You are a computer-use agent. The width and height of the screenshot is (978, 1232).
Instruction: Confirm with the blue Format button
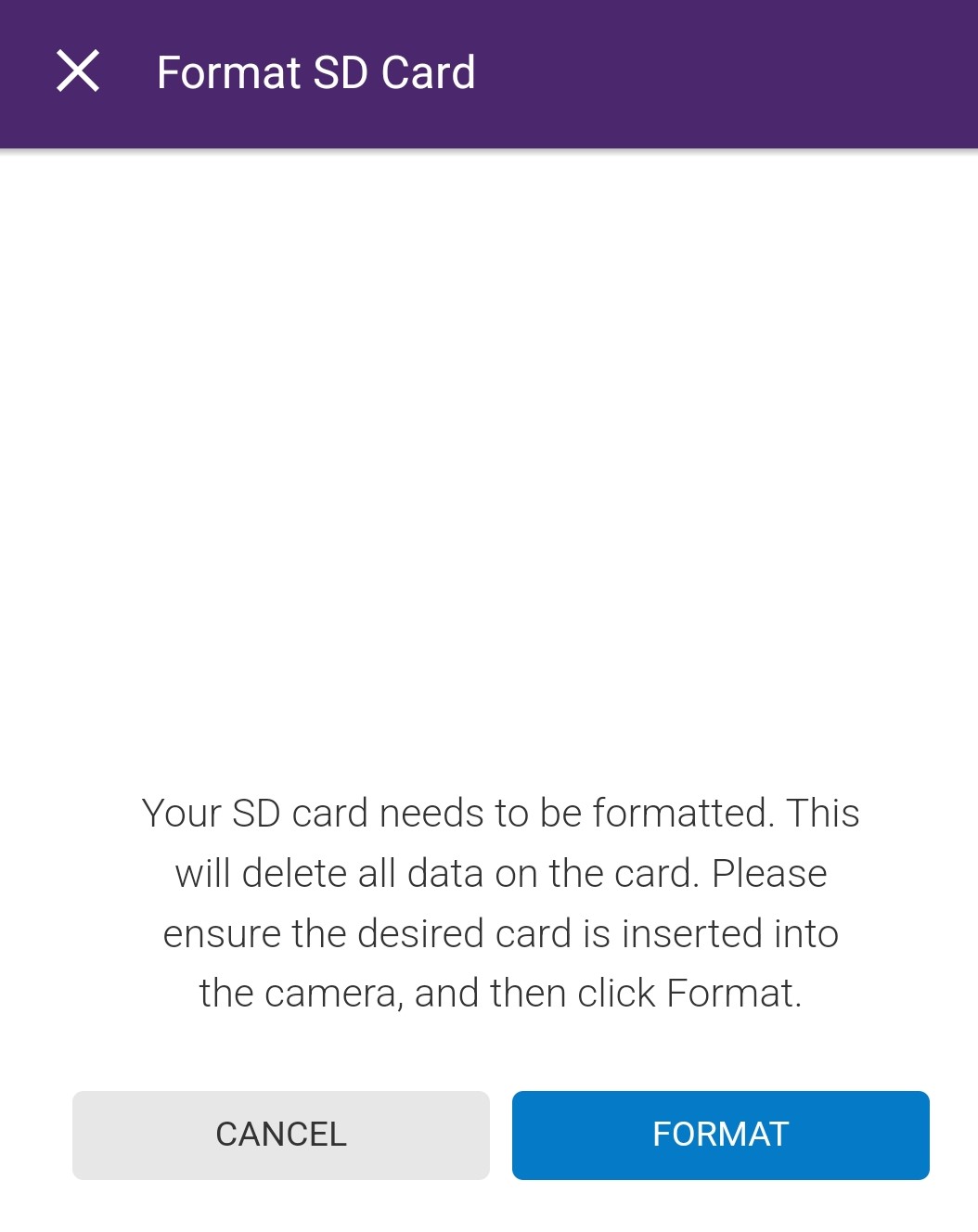point(720,1135)
